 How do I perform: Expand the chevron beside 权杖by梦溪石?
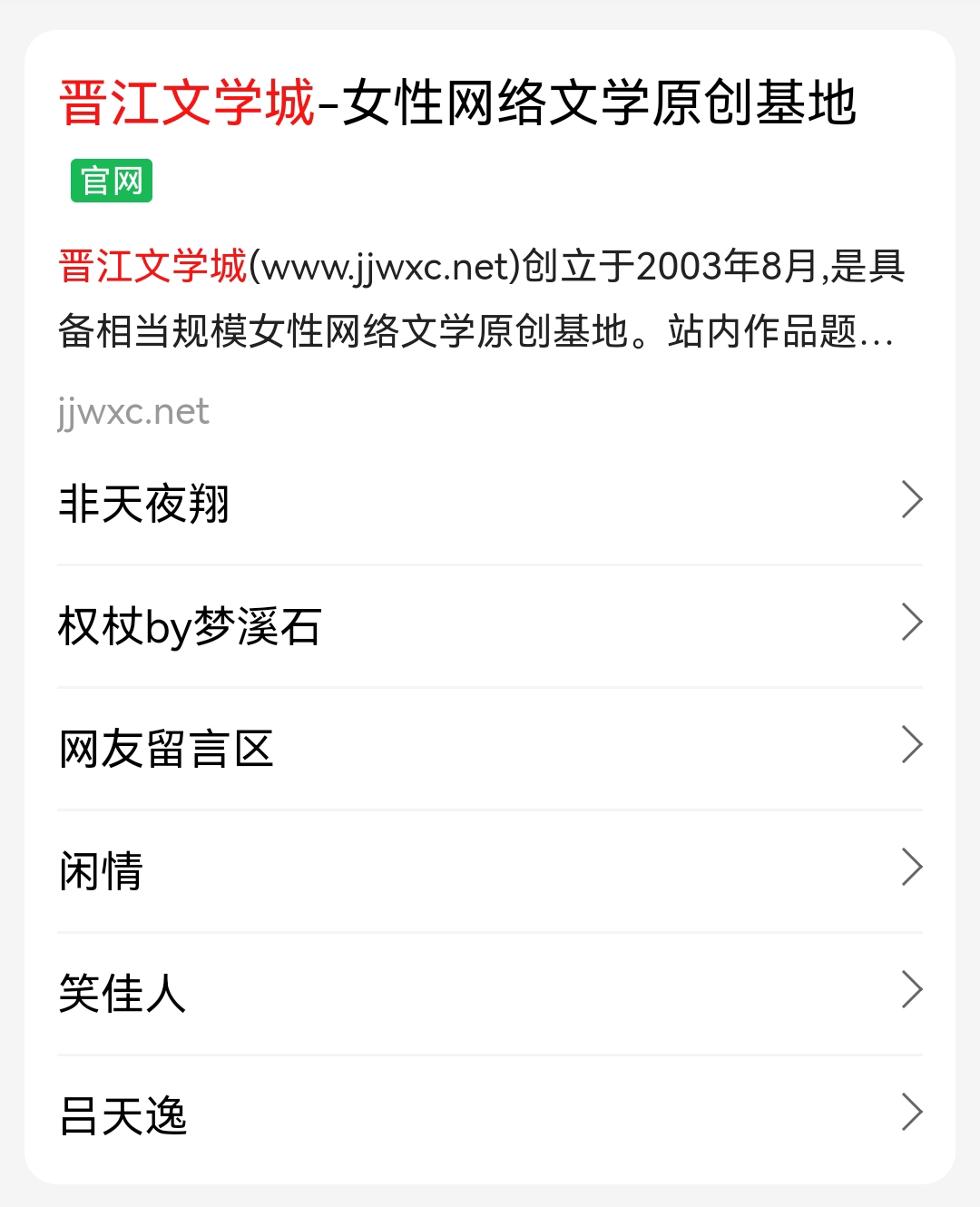click(x=913, y=623)
